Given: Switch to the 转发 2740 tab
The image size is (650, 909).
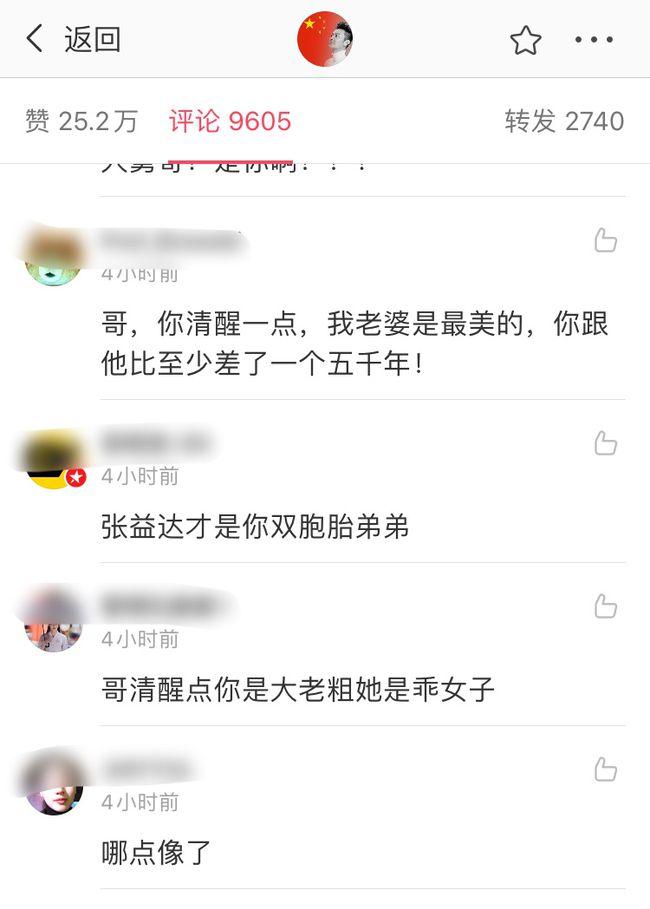Looking at the screenshot, I should tap(564, 122).
